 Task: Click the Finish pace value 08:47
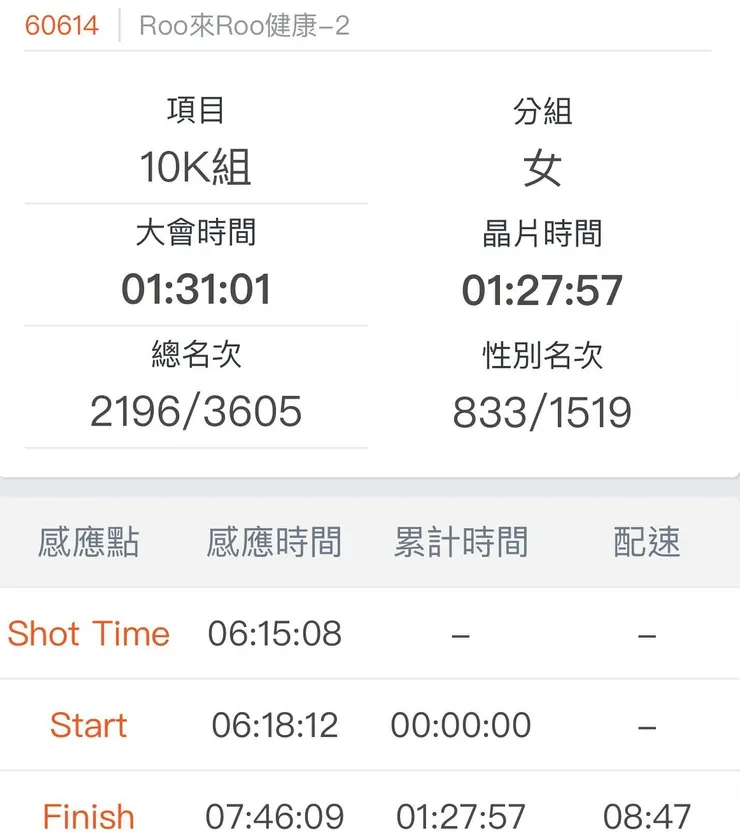(x=645, y=816)
